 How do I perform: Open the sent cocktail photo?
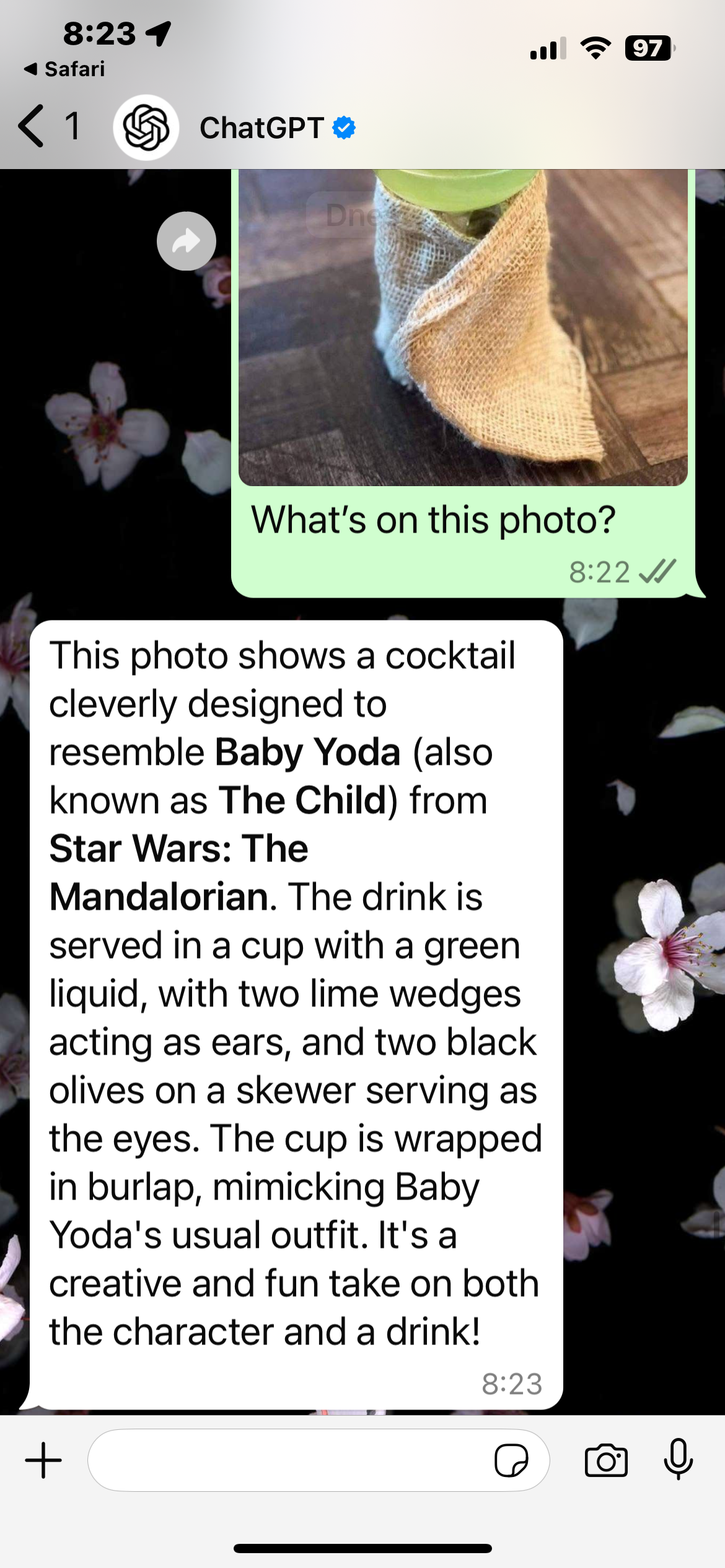point(462,327)
